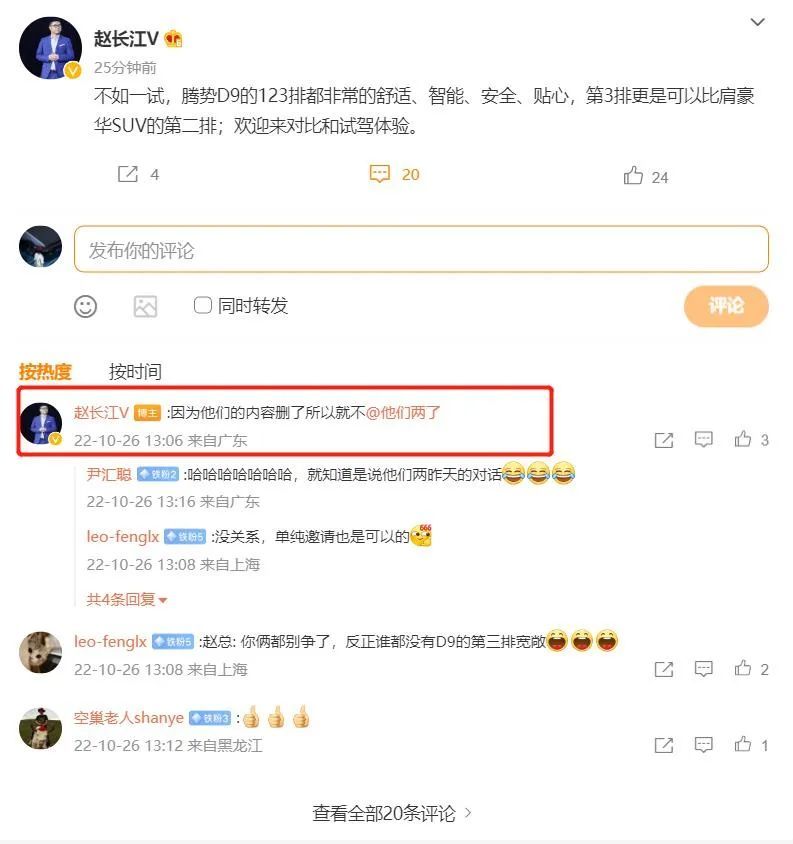Open 尹汇聪's profile
The image size is (793, 844).
109,473
